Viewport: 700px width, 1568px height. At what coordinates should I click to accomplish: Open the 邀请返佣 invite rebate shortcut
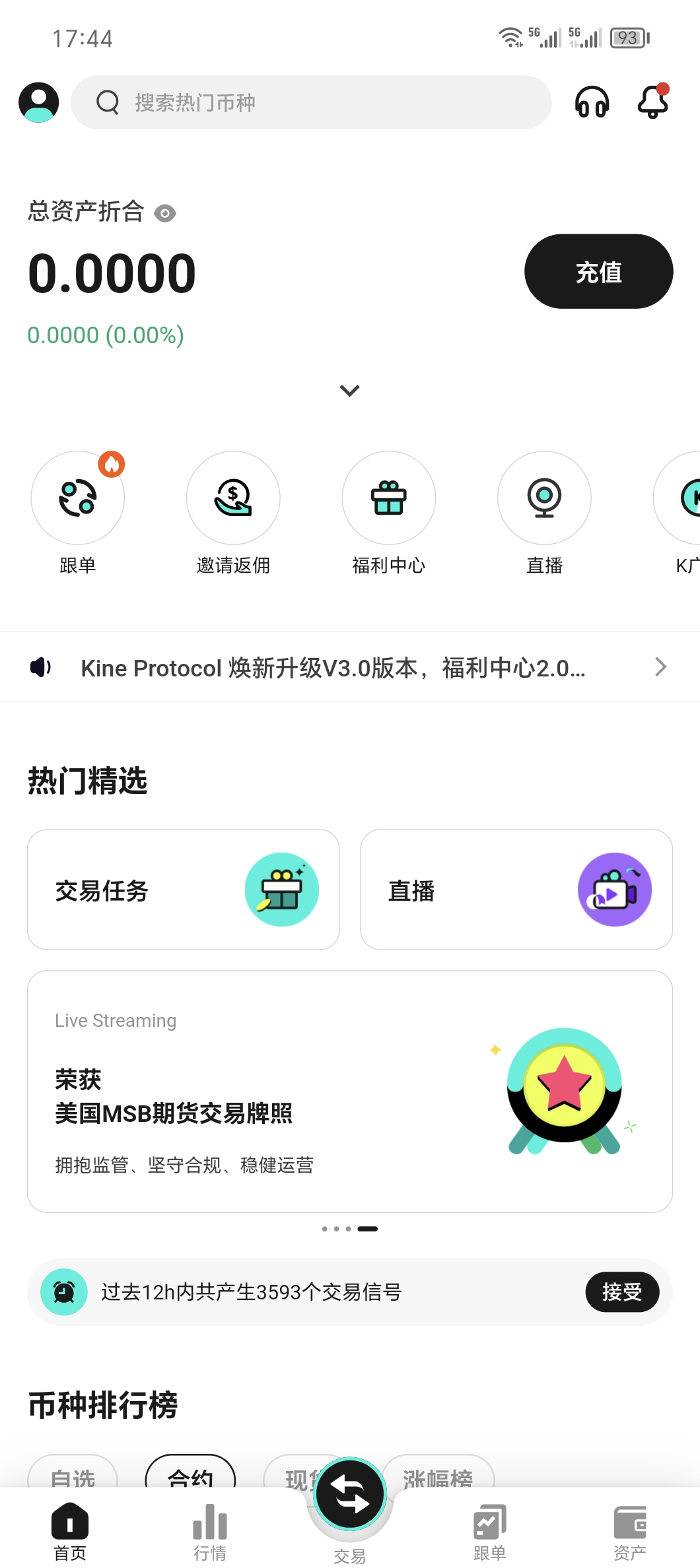pos(233,498)
